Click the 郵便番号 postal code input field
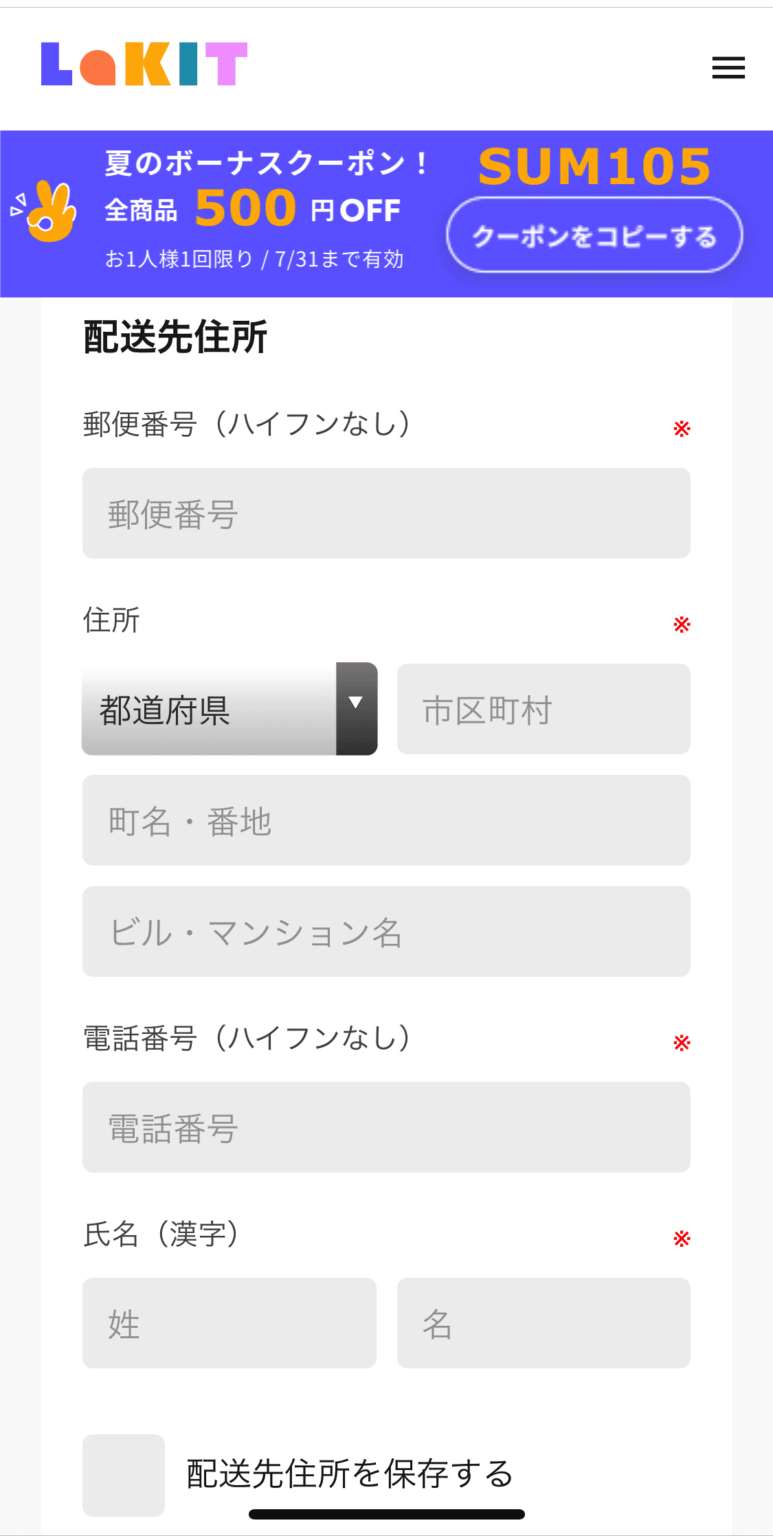Image resolution: width=773 pixels, height=1536 pixels. point(386,513)
